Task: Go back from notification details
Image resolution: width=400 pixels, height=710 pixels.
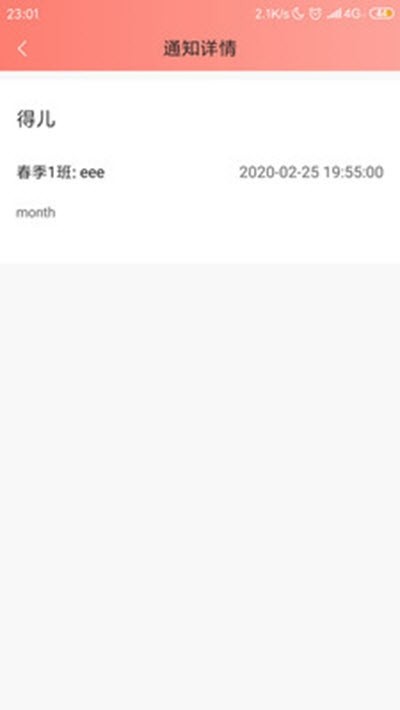Action: tap(22, 48)
